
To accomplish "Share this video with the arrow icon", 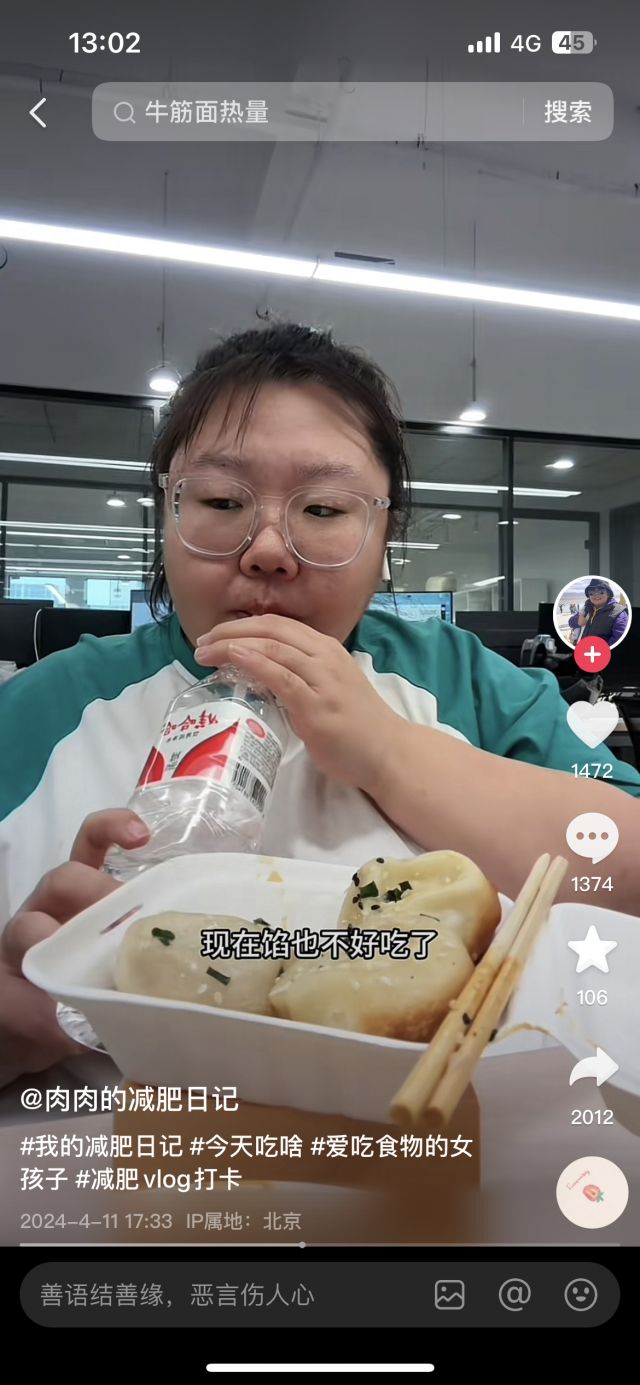I will pyautogui.click(x=592, y=1070).
